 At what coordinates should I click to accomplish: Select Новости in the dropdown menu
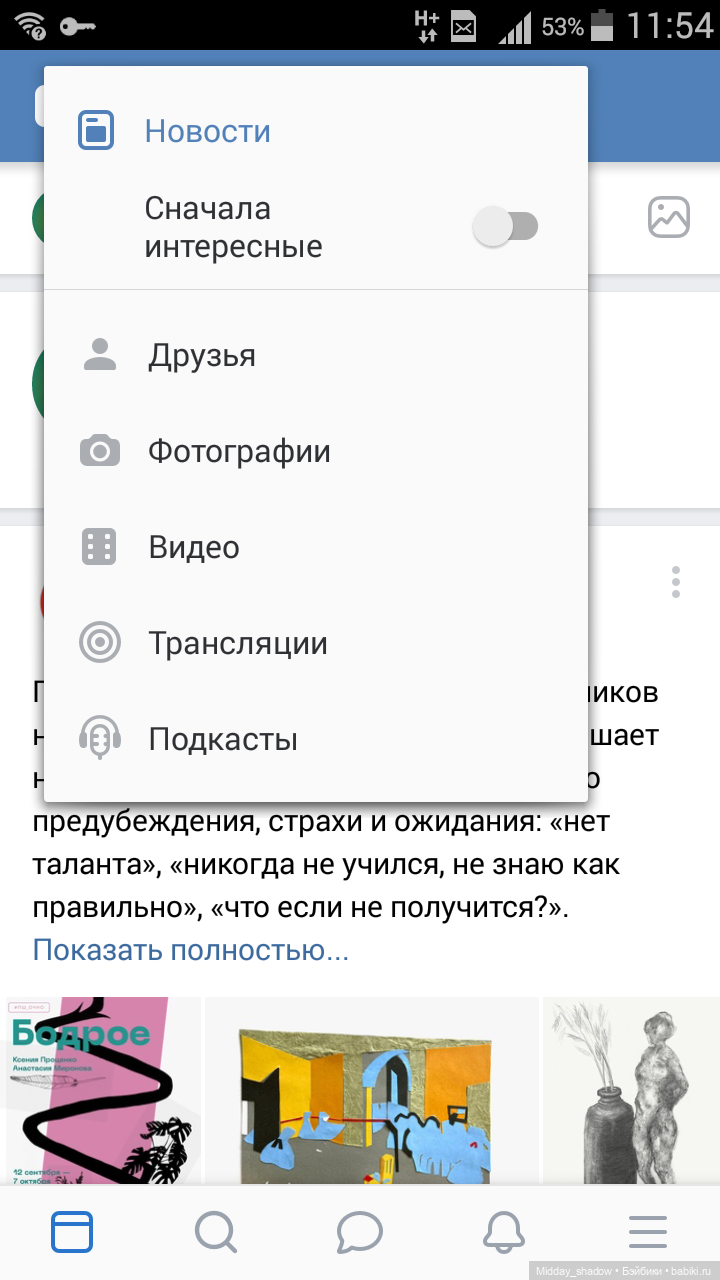click(x=207, y=131)
